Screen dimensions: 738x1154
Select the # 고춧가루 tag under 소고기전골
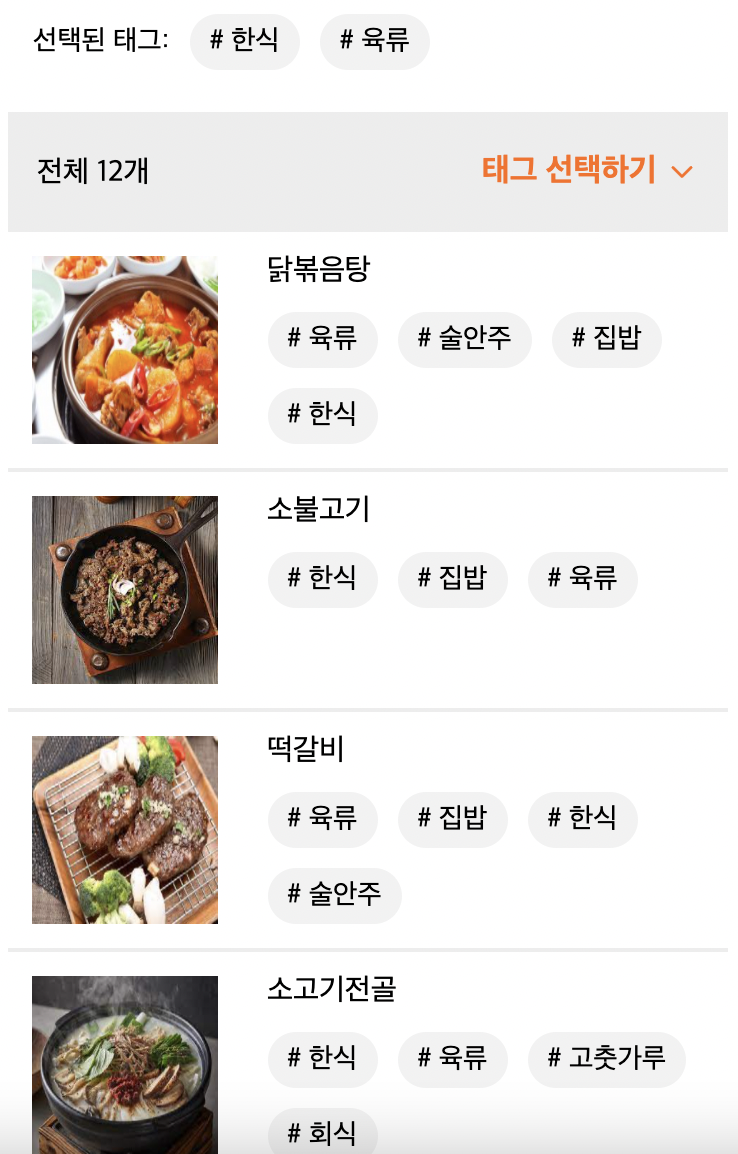pyautogui.click(x=606, y=1058)
